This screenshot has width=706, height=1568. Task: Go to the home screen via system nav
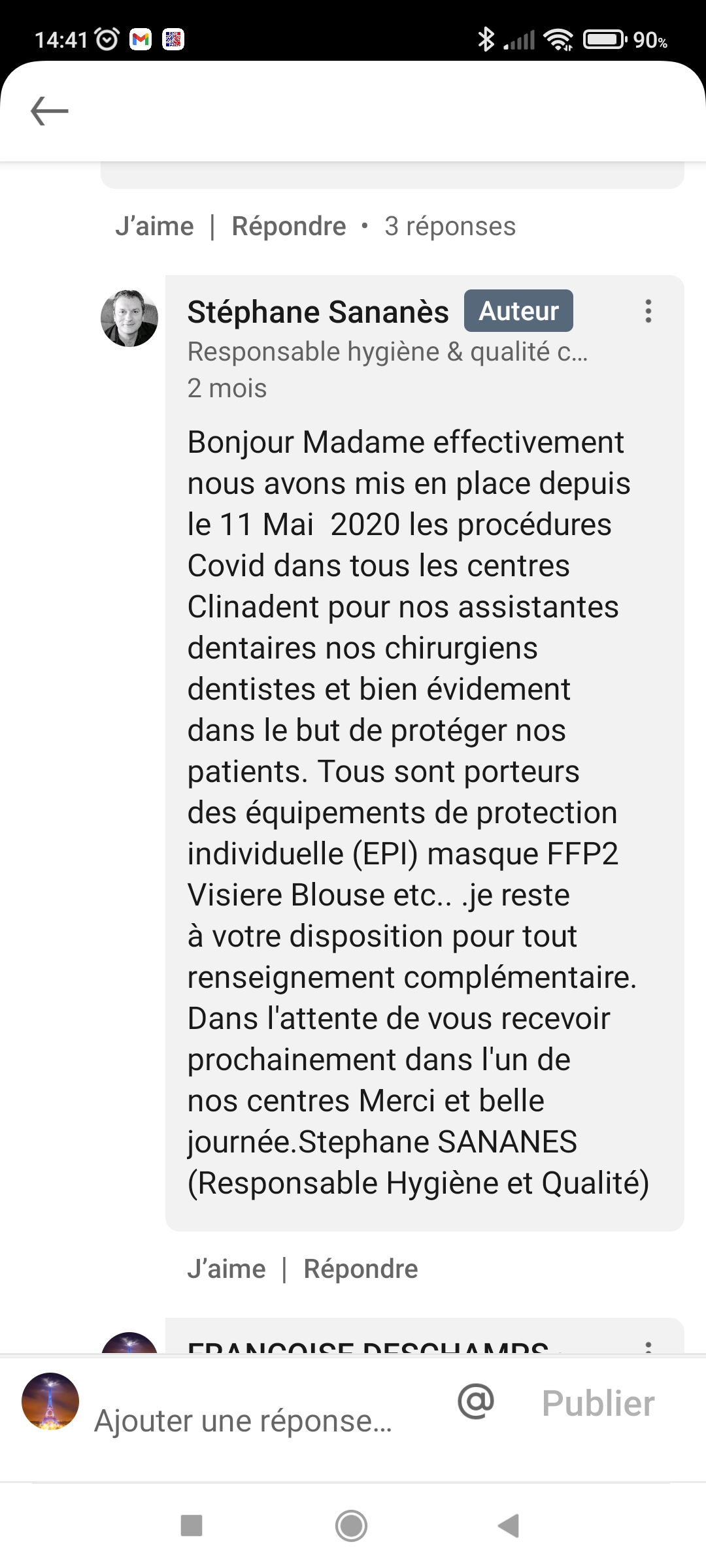point(352,1526)
